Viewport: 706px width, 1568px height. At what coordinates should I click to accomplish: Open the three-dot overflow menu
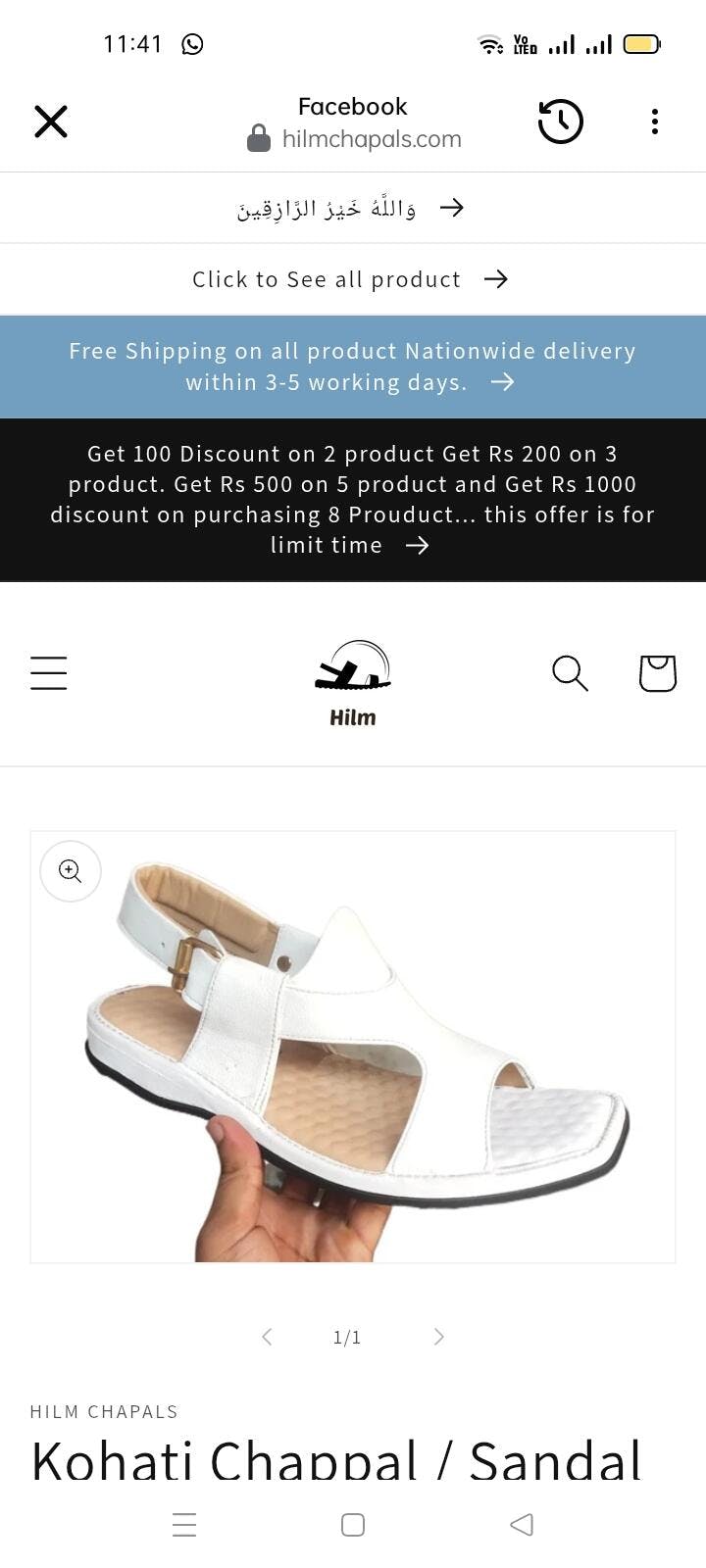coord(654,122)
